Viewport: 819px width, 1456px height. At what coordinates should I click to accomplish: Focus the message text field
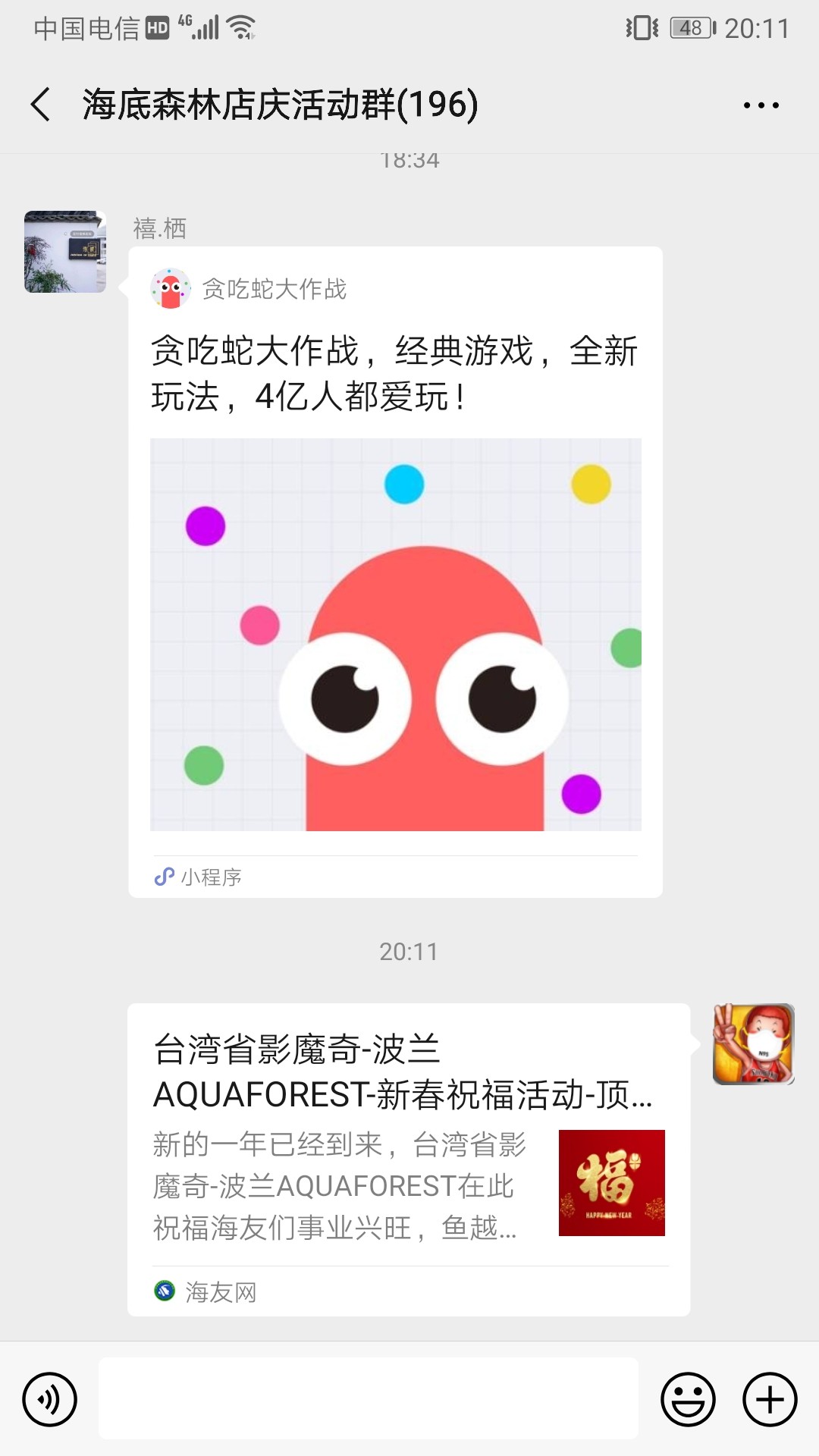(369, 1399)
